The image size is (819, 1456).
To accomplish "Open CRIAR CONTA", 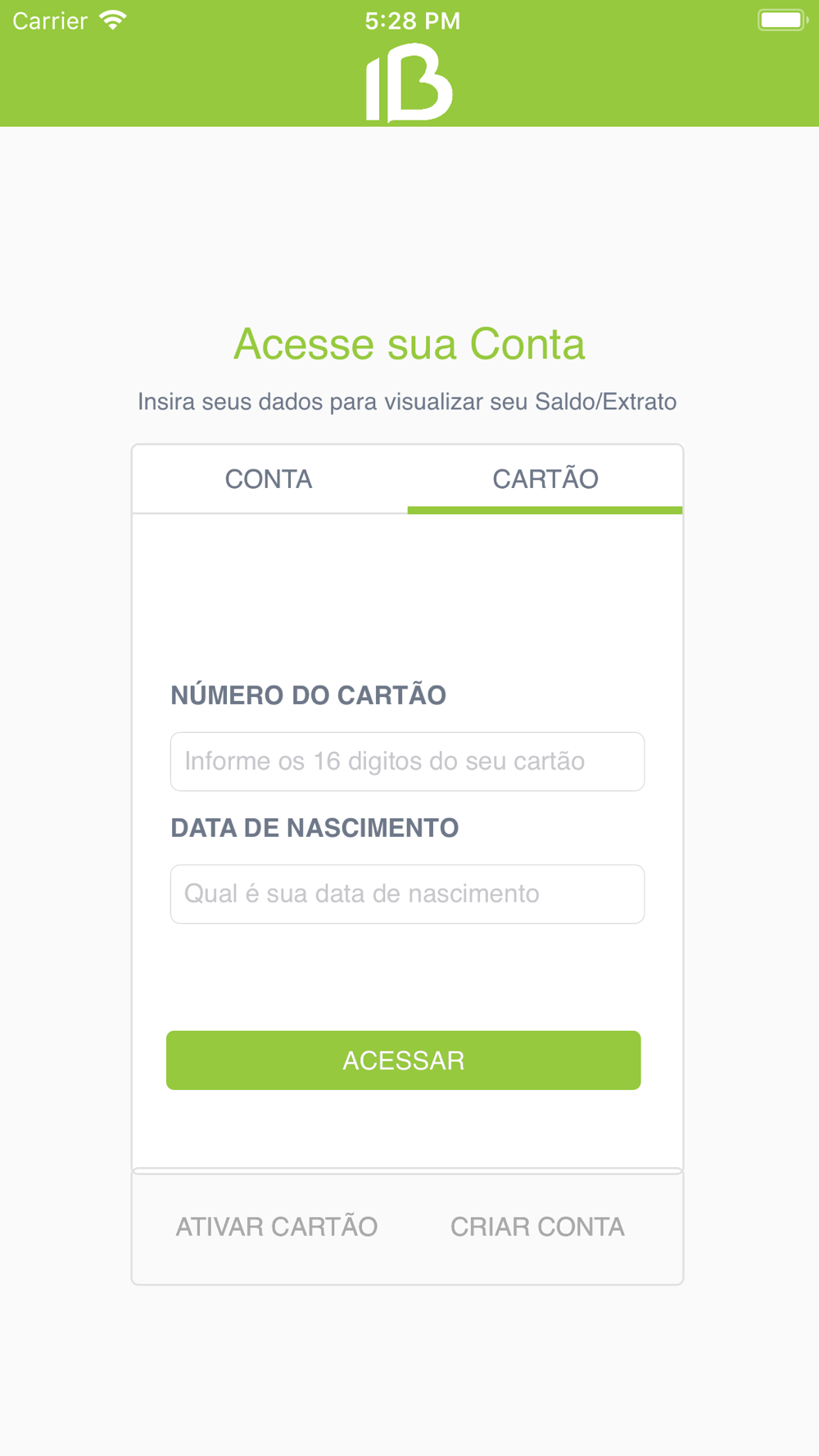I will pos(537,1227).
